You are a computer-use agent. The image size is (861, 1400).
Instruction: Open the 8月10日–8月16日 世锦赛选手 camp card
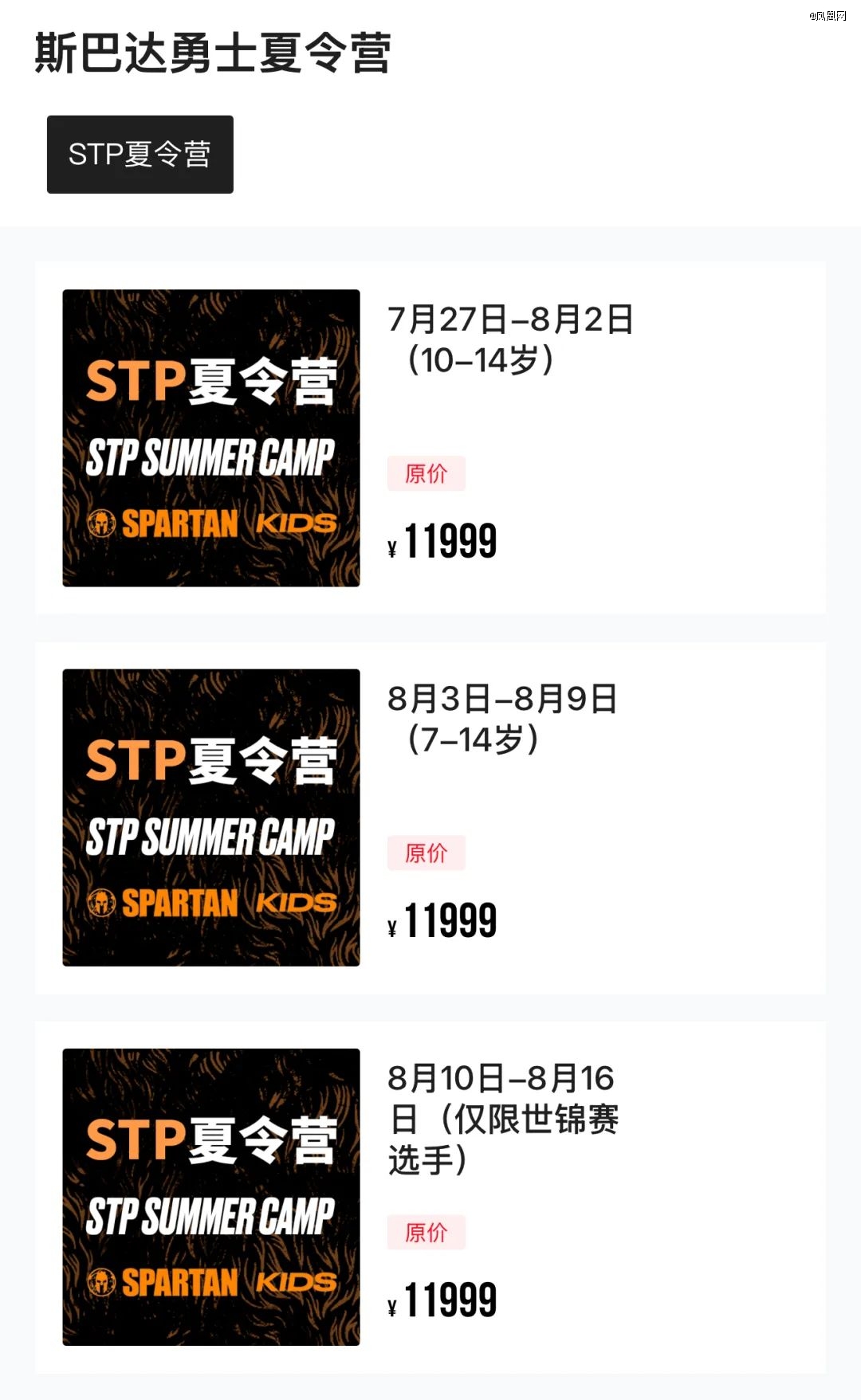(431, 1197)
